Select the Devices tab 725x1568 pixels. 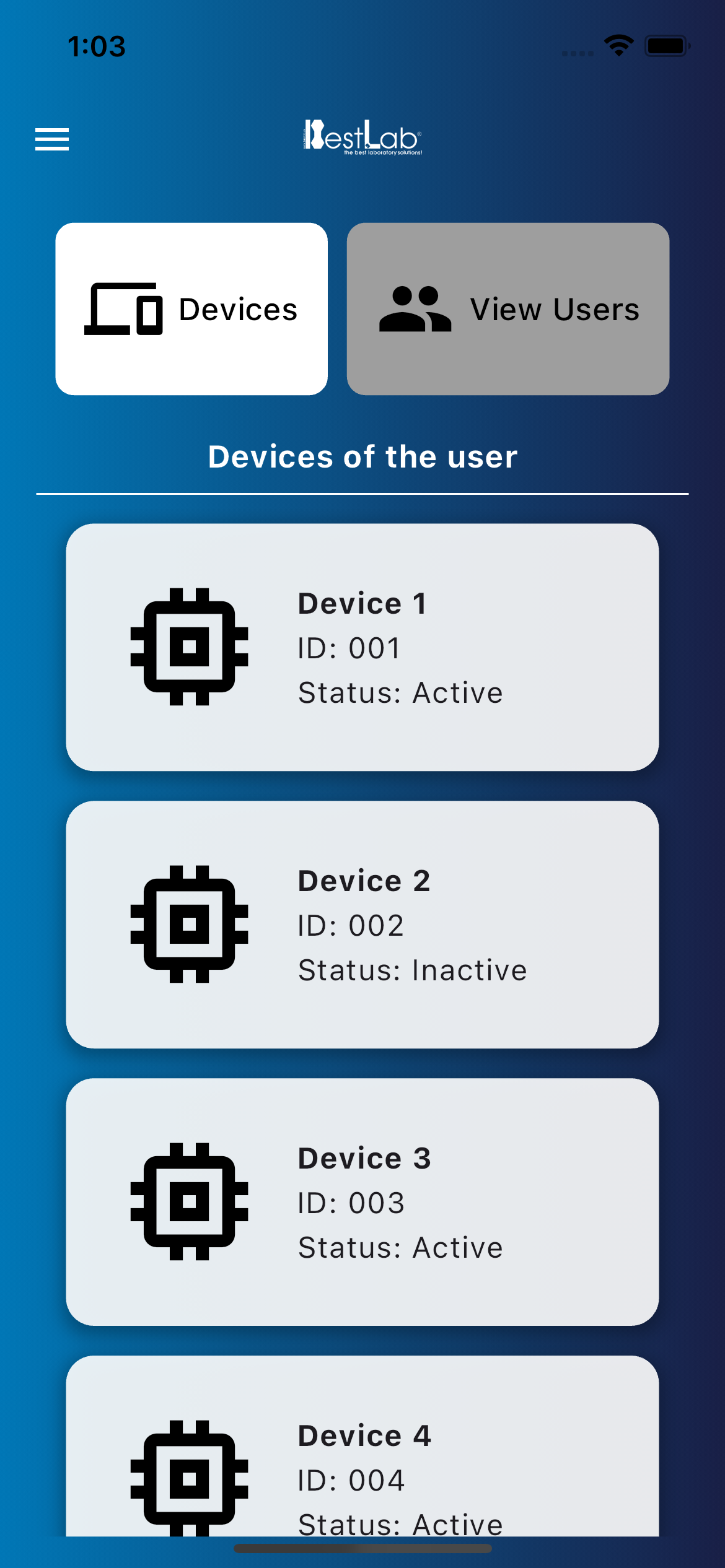tap(191, 309)
